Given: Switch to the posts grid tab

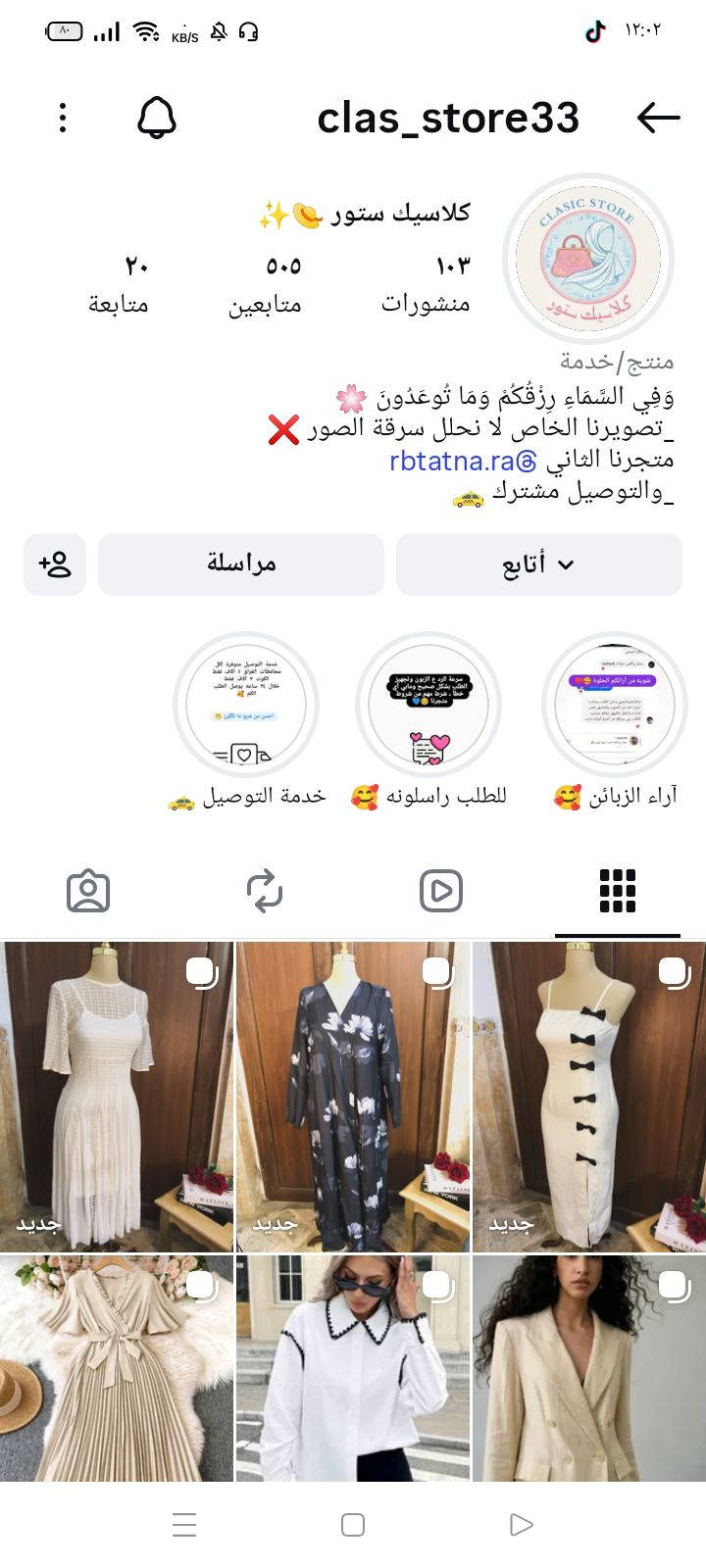Looking at the screenshot, I should click(618, 891).
